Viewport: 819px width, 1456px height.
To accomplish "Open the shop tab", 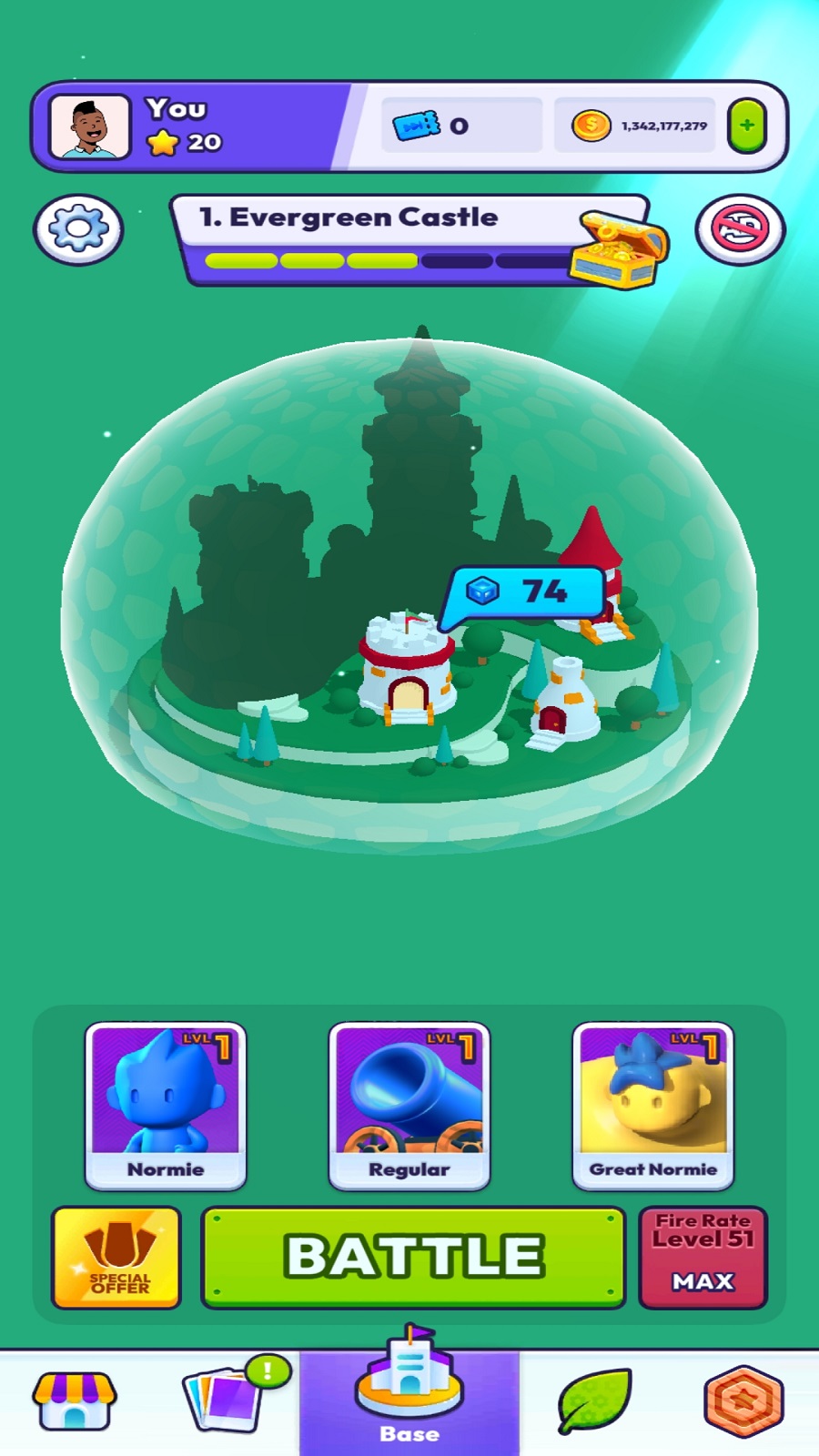I will (x=75, y=1401).
